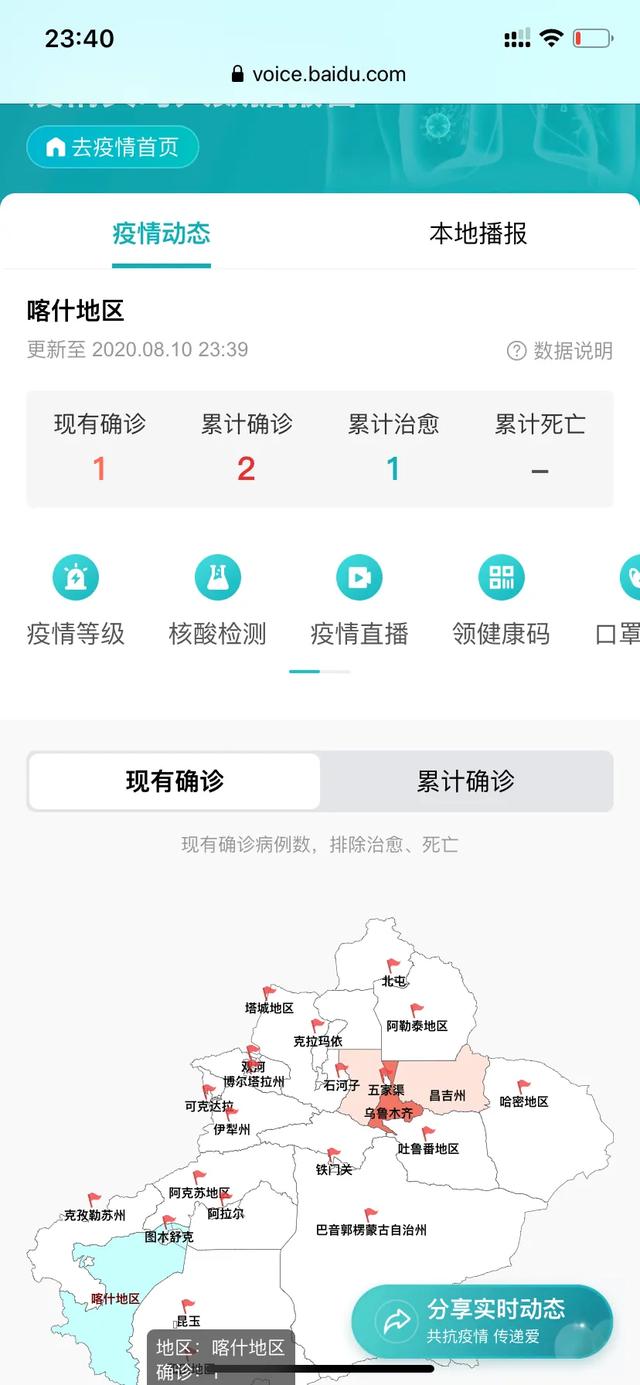Select 现有确诊 map view
The image size is (640, 1385).
[175, 781]
